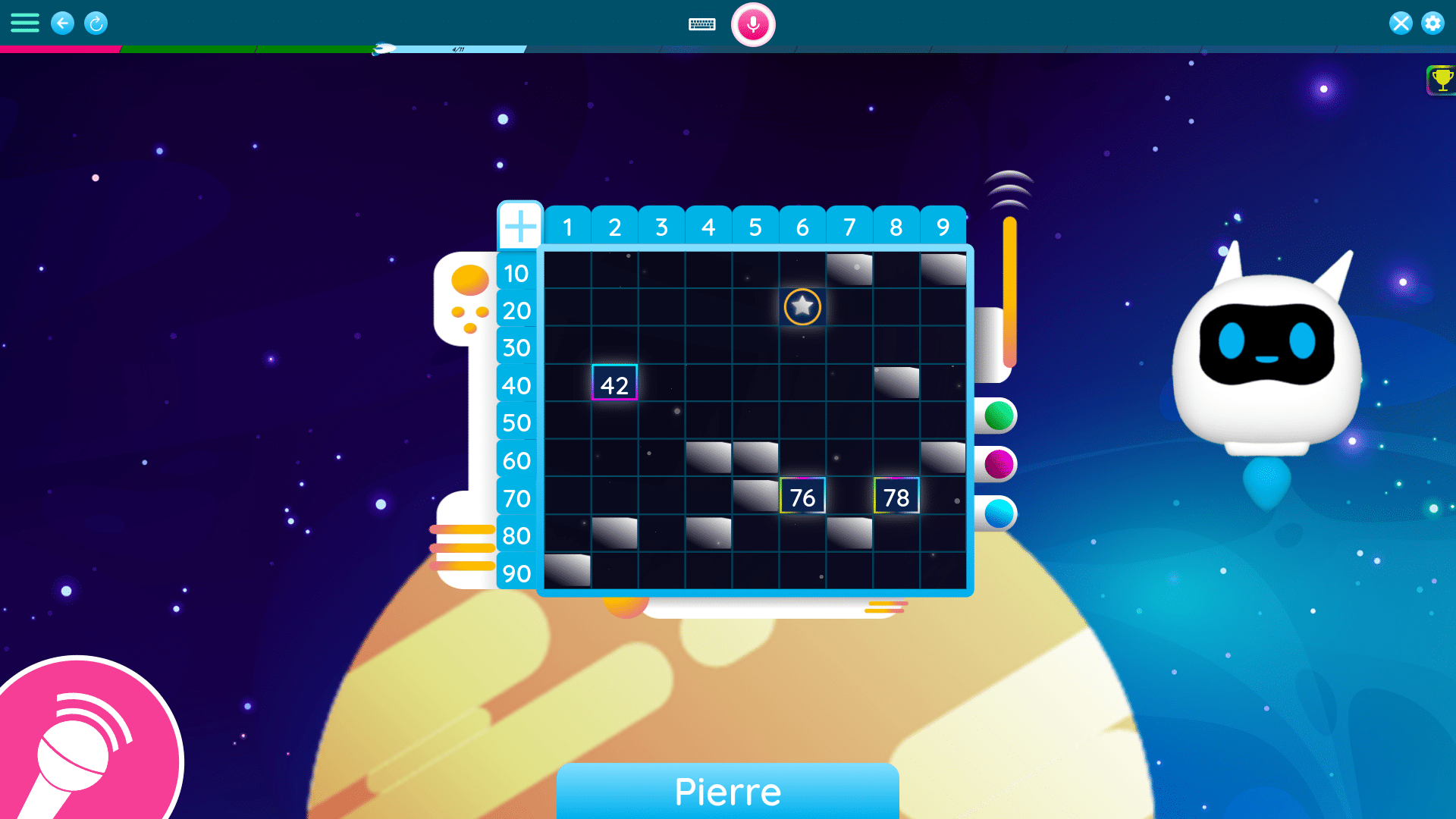Screen dimensions: 1456x819
Task: Switch to keyboard input
Action: click(701, 24)
